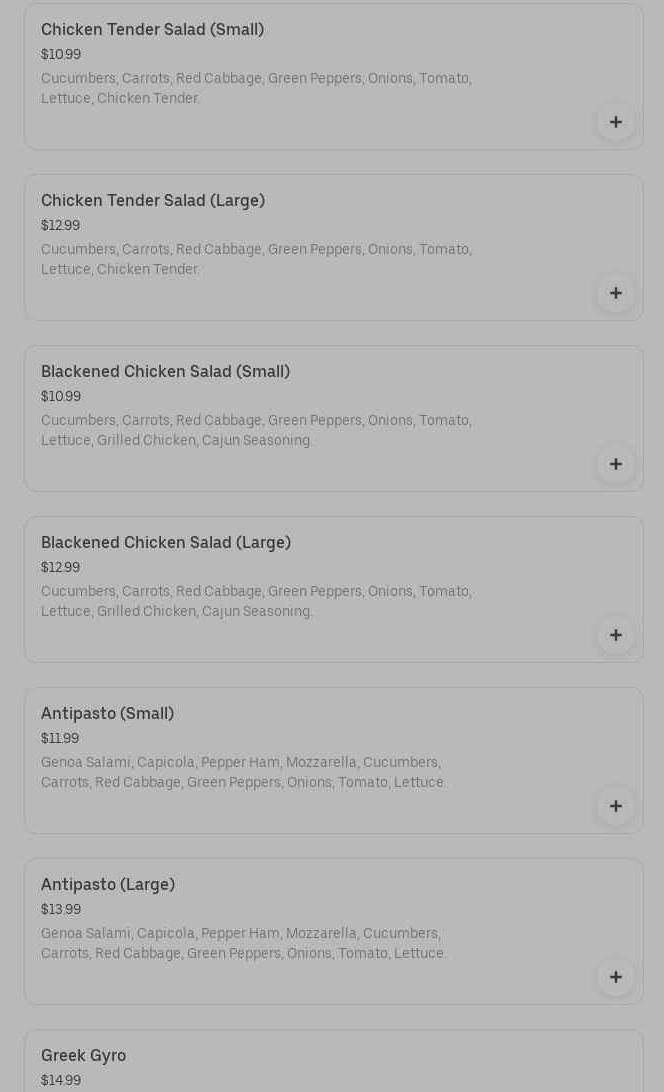This screenshot has height=1092, width=664.
Task: Add Blackened Chicken Salad (Small) to the order
Action: [615, 464]
